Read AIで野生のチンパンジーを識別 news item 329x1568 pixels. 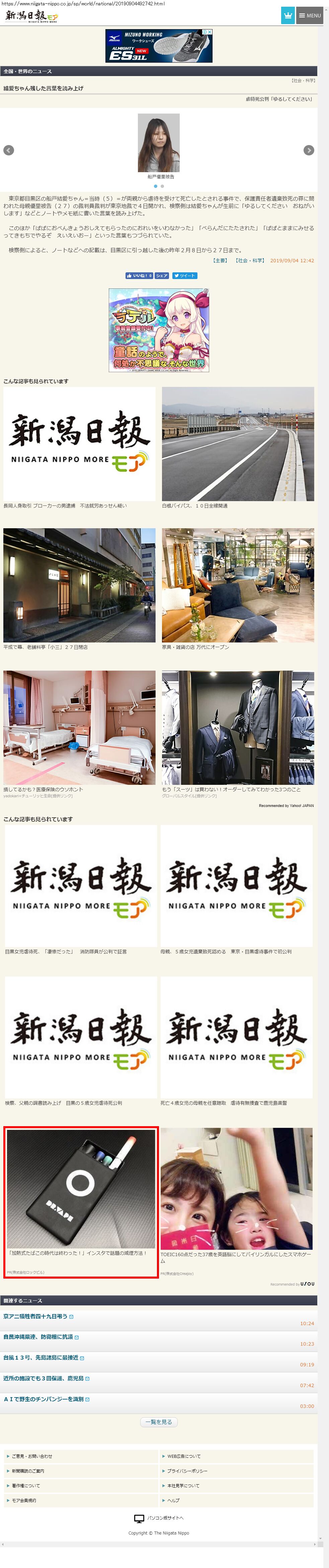coord(43,1399)
